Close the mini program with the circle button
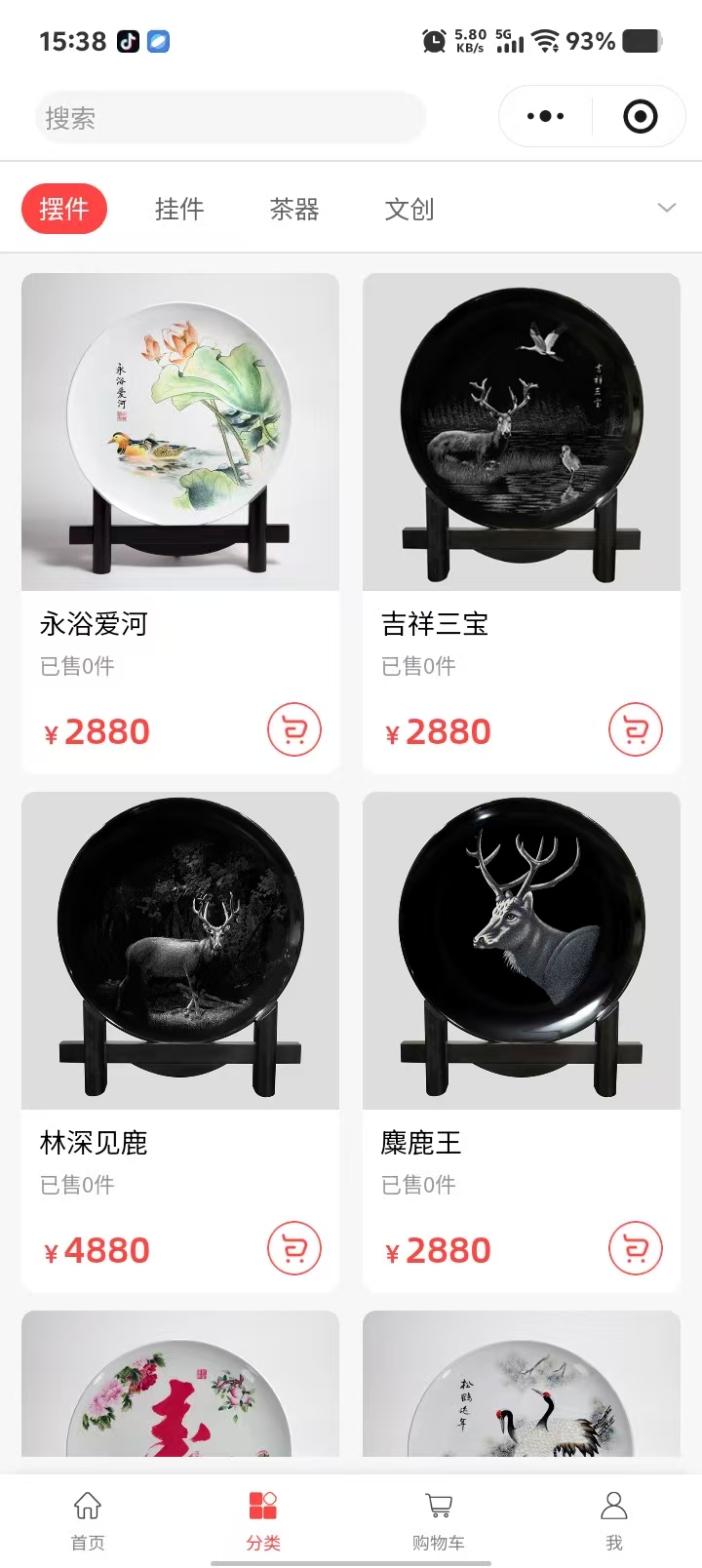This screenshot has height=1568, width=702. click(640, 117)
